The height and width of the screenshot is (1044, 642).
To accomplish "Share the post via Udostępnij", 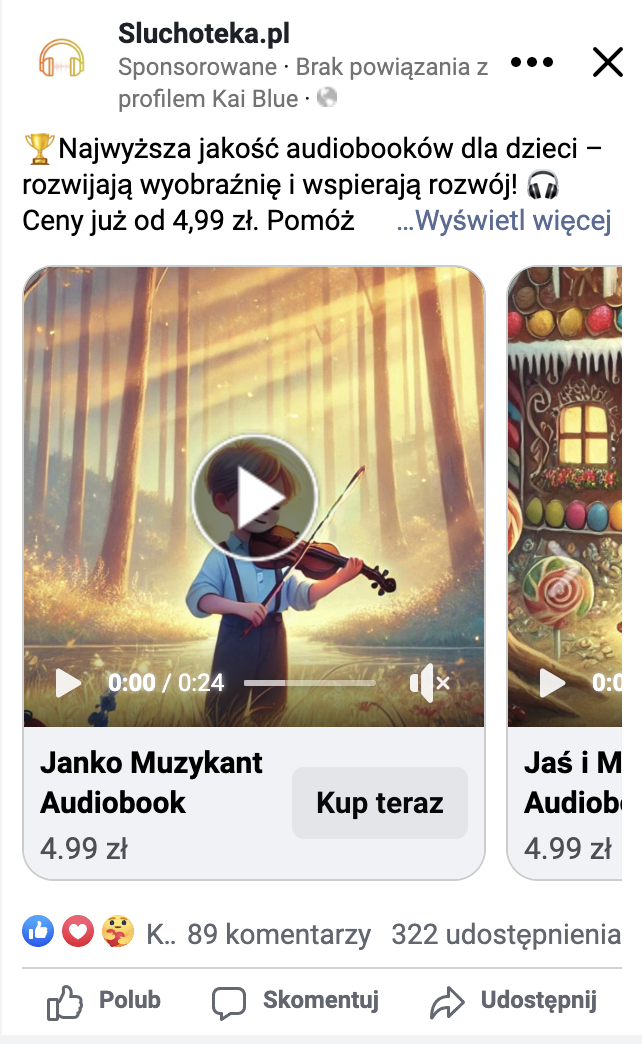I will [x=513, y=1001].
